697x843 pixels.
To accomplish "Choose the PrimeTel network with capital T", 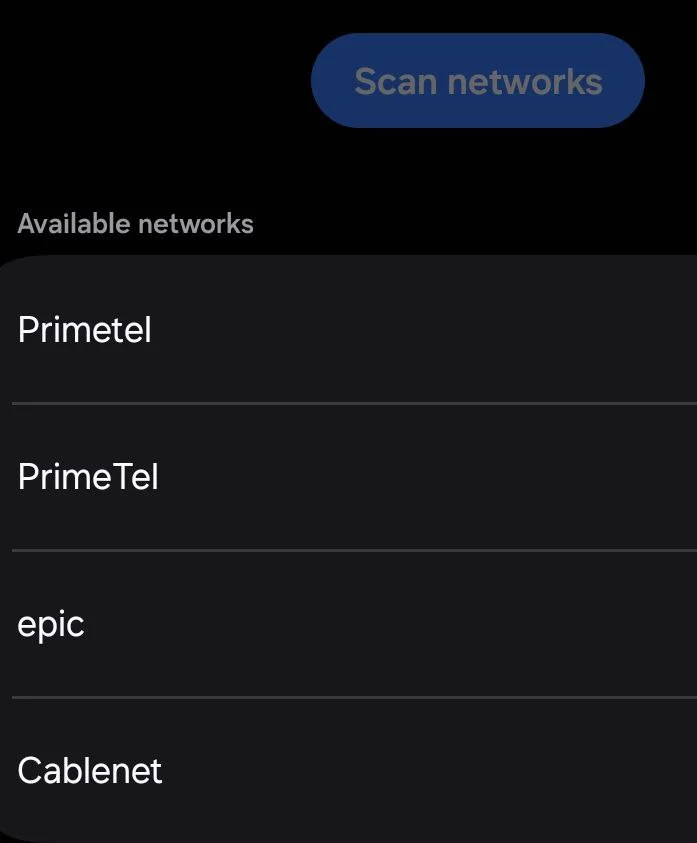I will pyautogui.click(x=88, y=477).
